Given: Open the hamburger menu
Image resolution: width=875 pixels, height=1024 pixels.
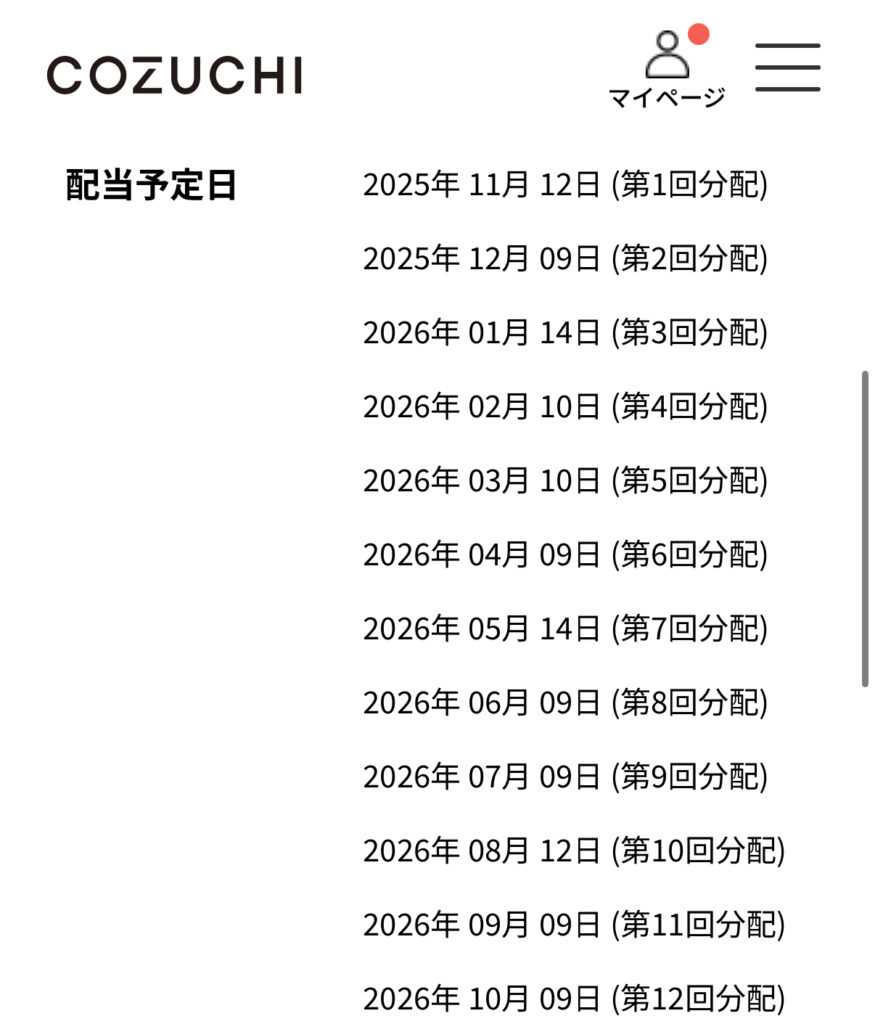Looking at the screenshot, I should pyautogui.click(x=788, y=68).
